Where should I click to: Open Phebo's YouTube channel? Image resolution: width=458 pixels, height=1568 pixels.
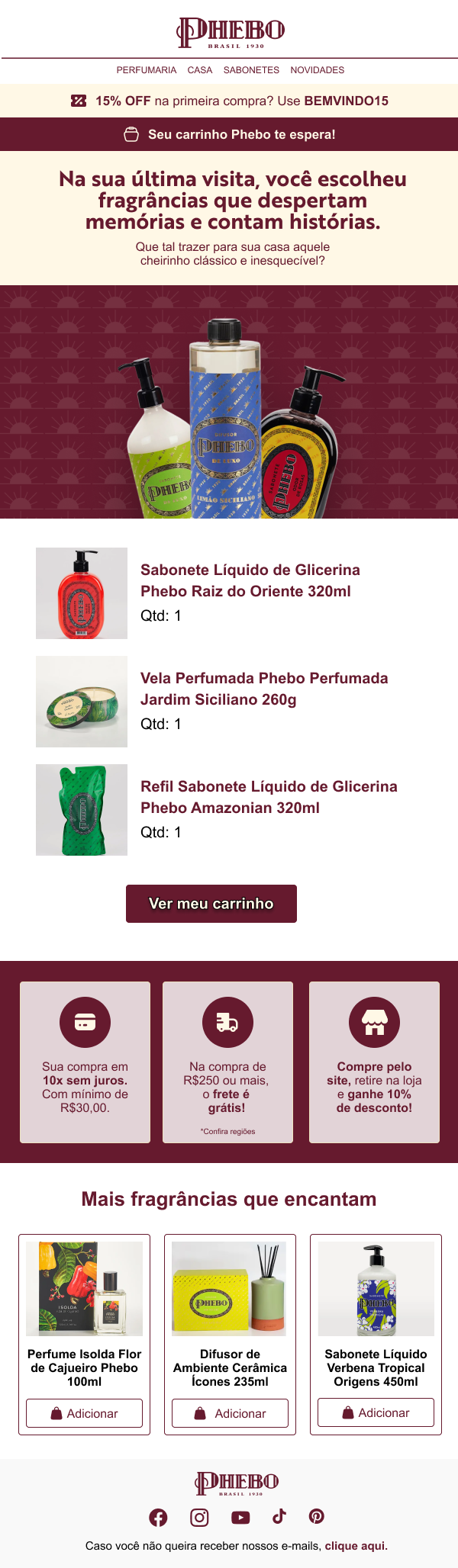point(240,1518)
